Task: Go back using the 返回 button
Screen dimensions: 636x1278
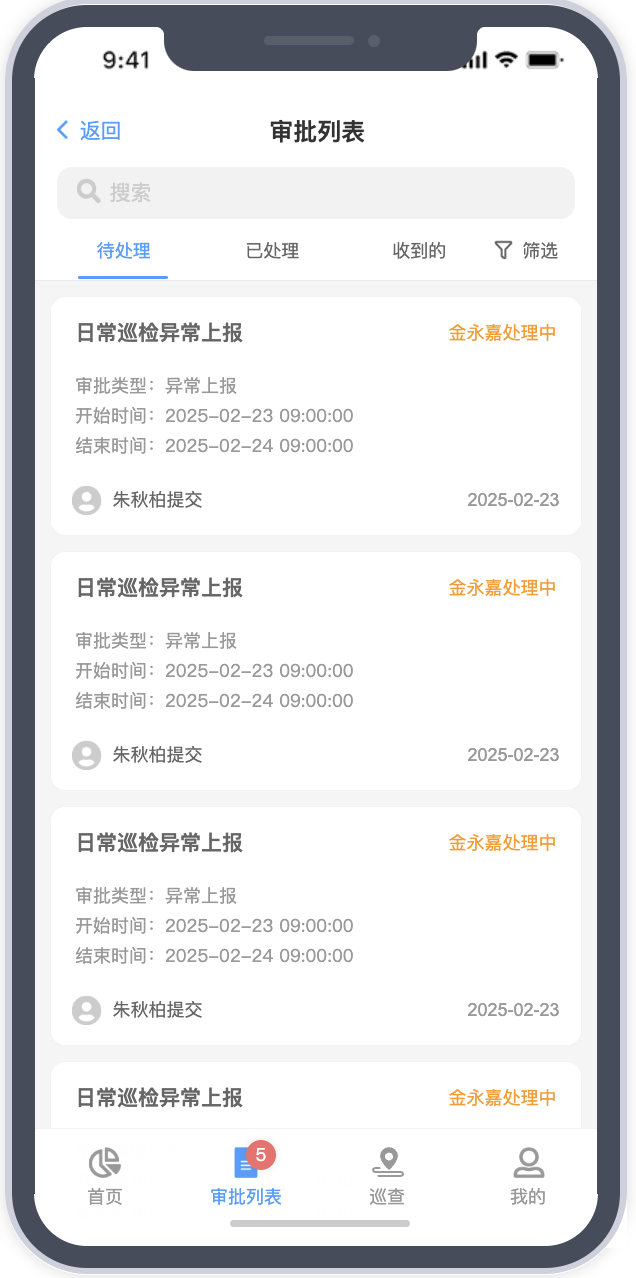Action: pyautogui.click(x=89, y=131)
